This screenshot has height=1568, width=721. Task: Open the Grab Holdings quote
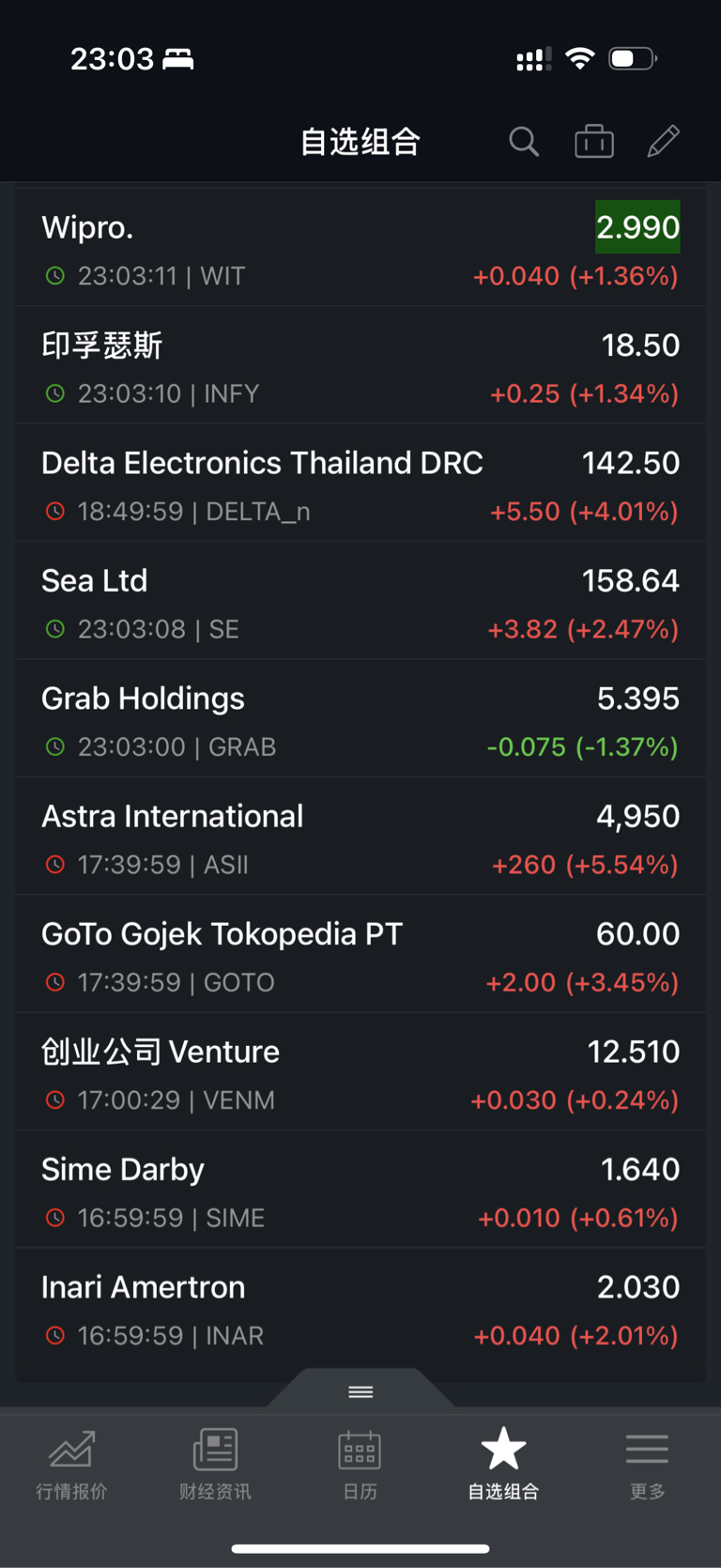pyautogui.click(x=360, y=719)
